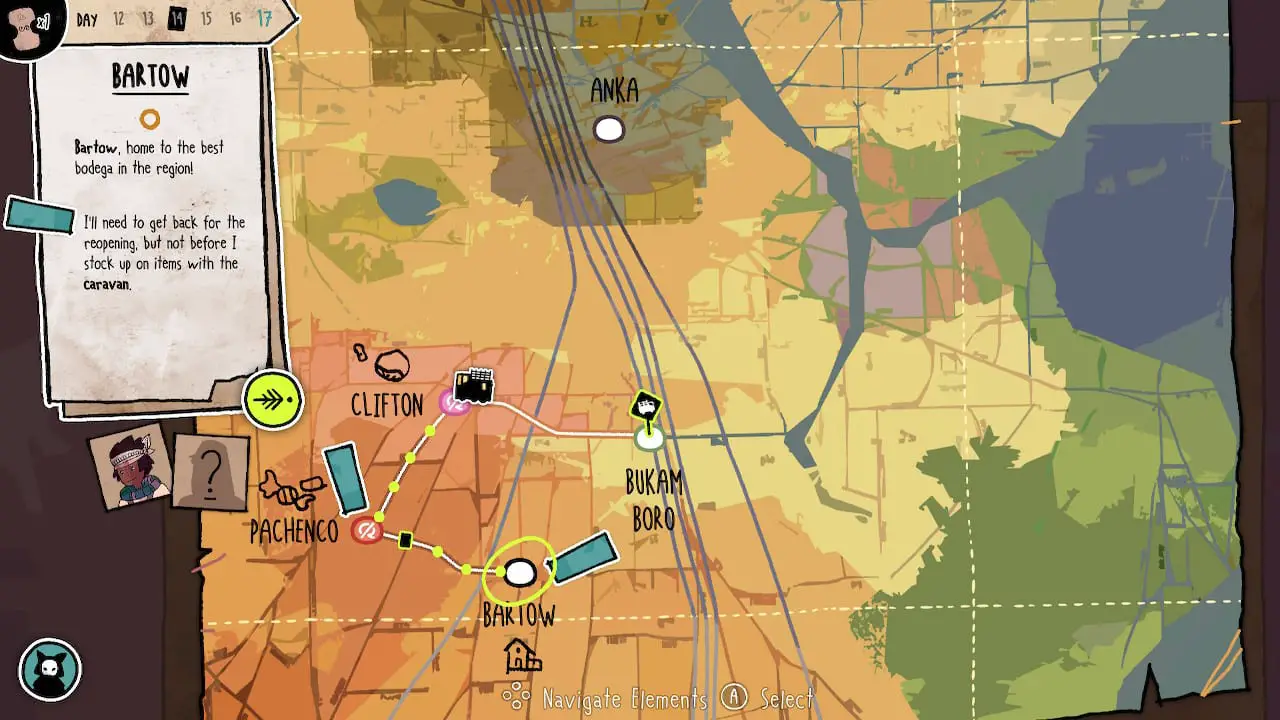This screenshot has width=1280, height=720.
Task: Open the player avatar at top left
Action: tap(30, 28)
